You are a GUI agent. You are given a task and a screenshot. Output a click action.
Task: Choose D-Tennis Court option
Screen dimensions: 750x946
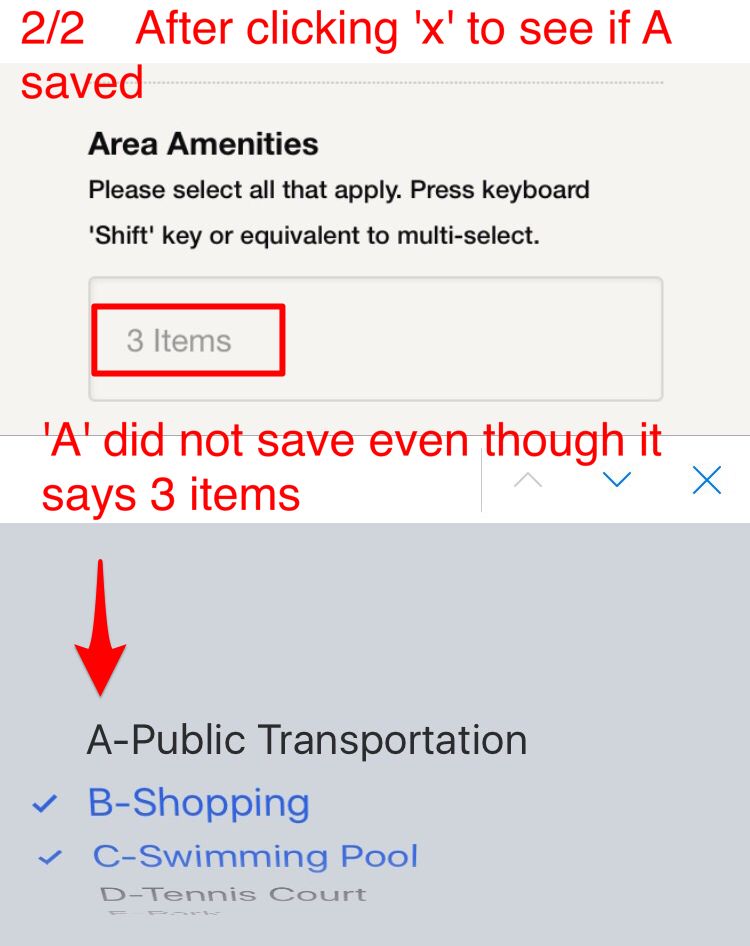coord(233,894)
